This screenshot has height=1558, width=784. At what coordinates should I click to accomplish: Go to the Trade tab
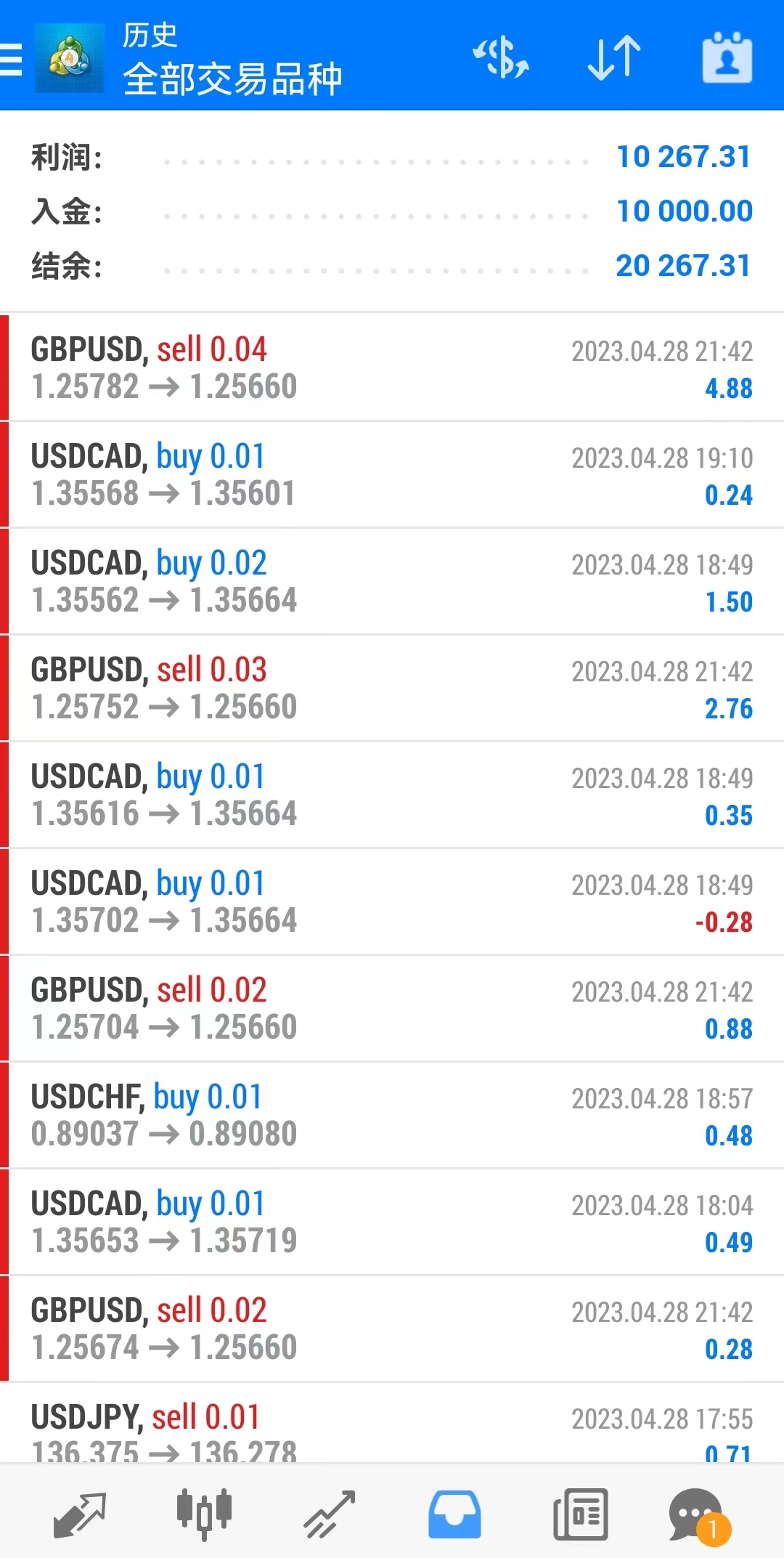coord(330,1514)
